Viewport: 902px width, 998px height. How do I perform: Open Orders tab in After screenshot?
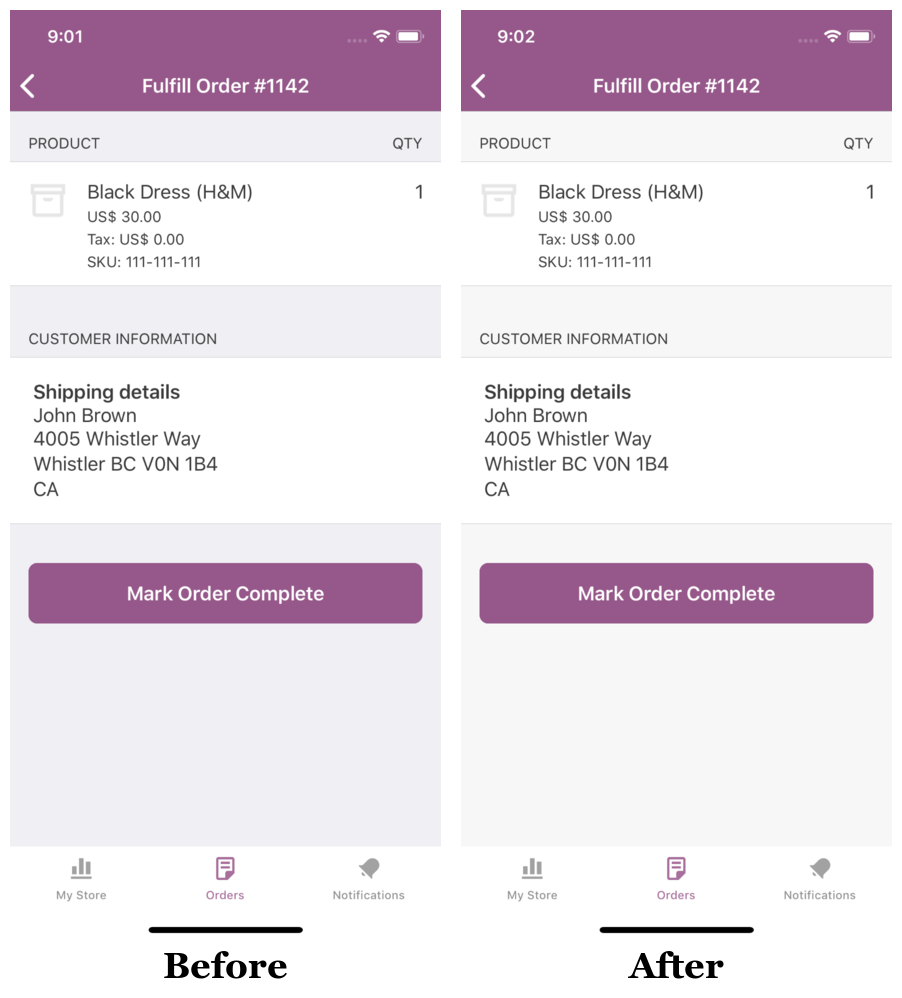pos(676,879)
